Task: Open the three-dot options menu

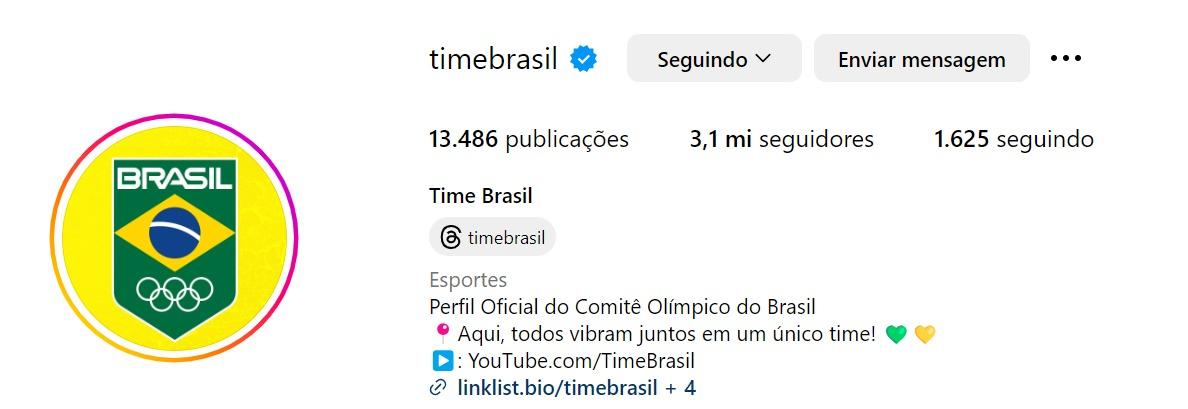Action: click(1066, 59)
